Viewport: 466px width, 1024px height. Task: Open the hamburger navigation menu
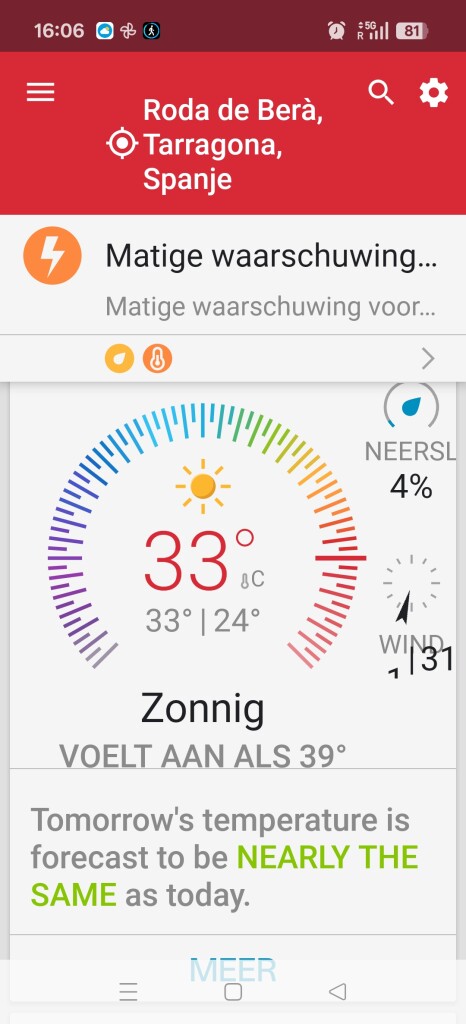coord(40,92)
